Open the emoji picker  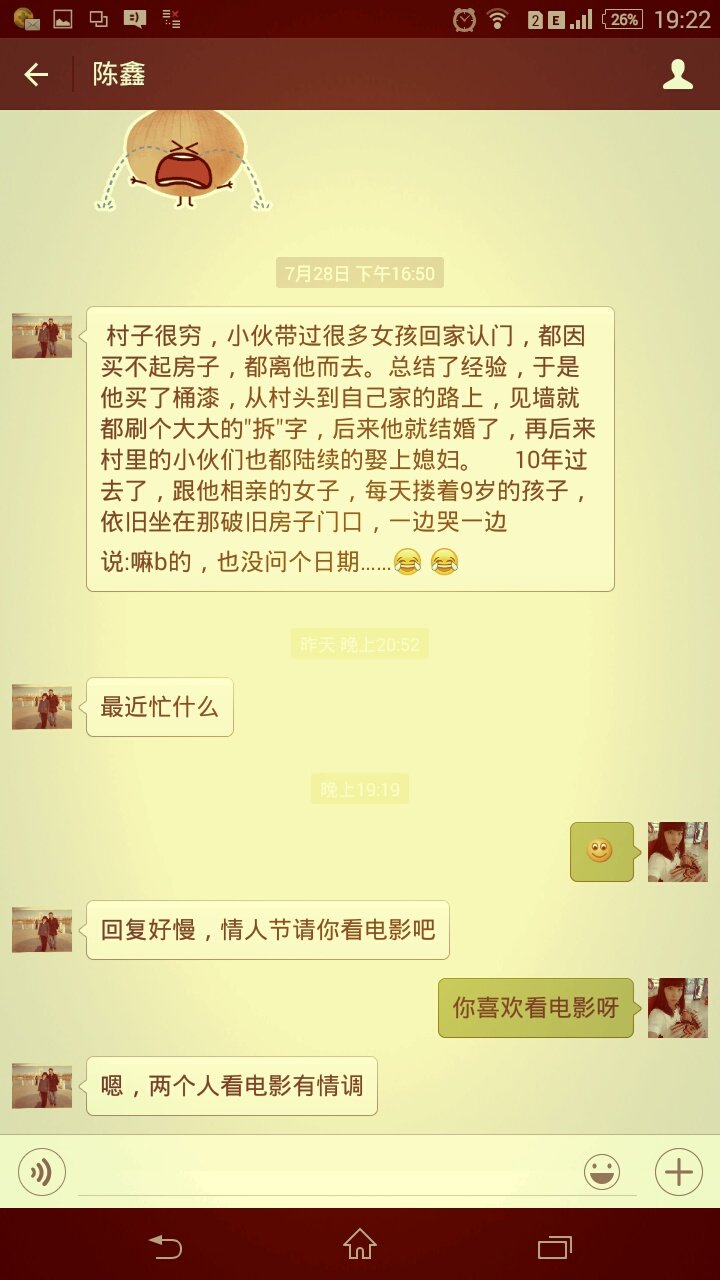pos(602,1172)
